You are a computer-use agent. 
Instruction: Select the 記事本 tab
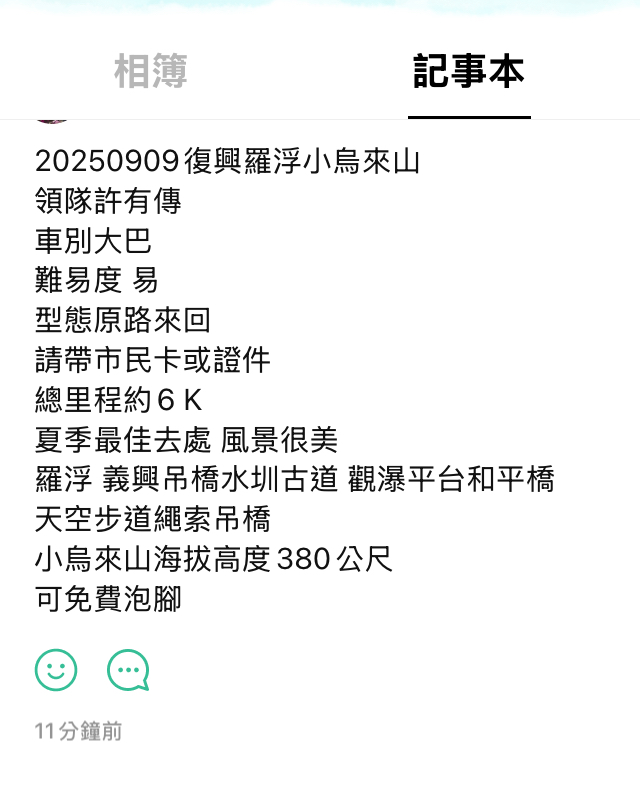(469, 72)
